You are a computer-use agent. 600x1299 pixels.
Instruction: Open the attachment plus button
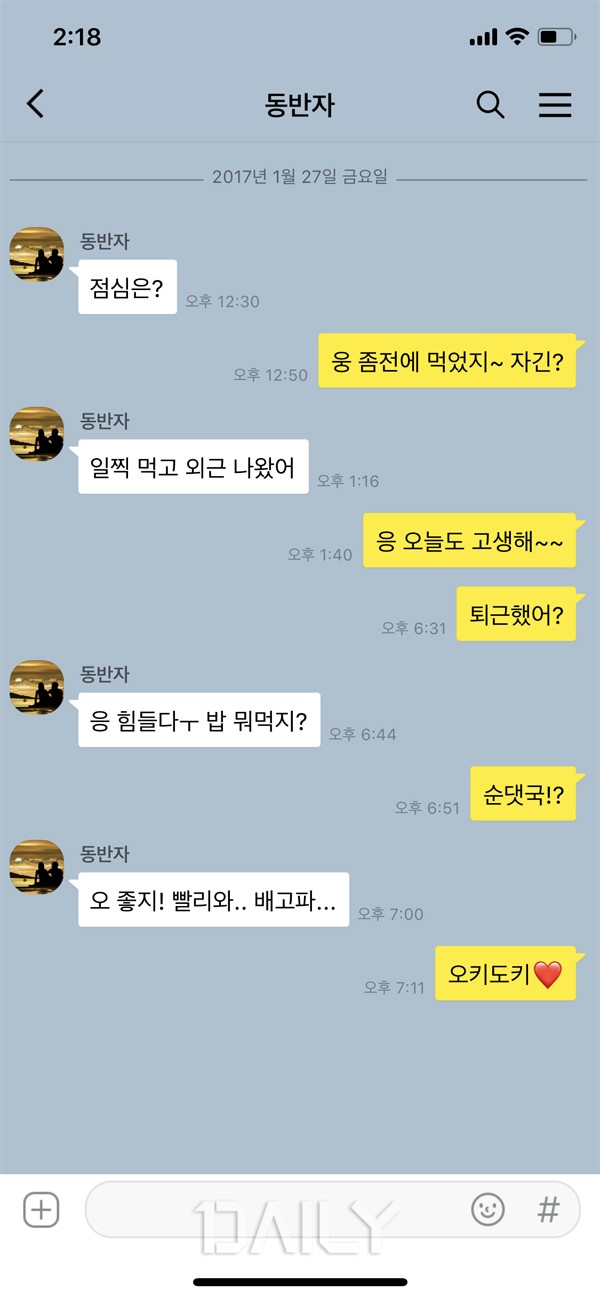pyautogui.click(x=41, y=1210)
